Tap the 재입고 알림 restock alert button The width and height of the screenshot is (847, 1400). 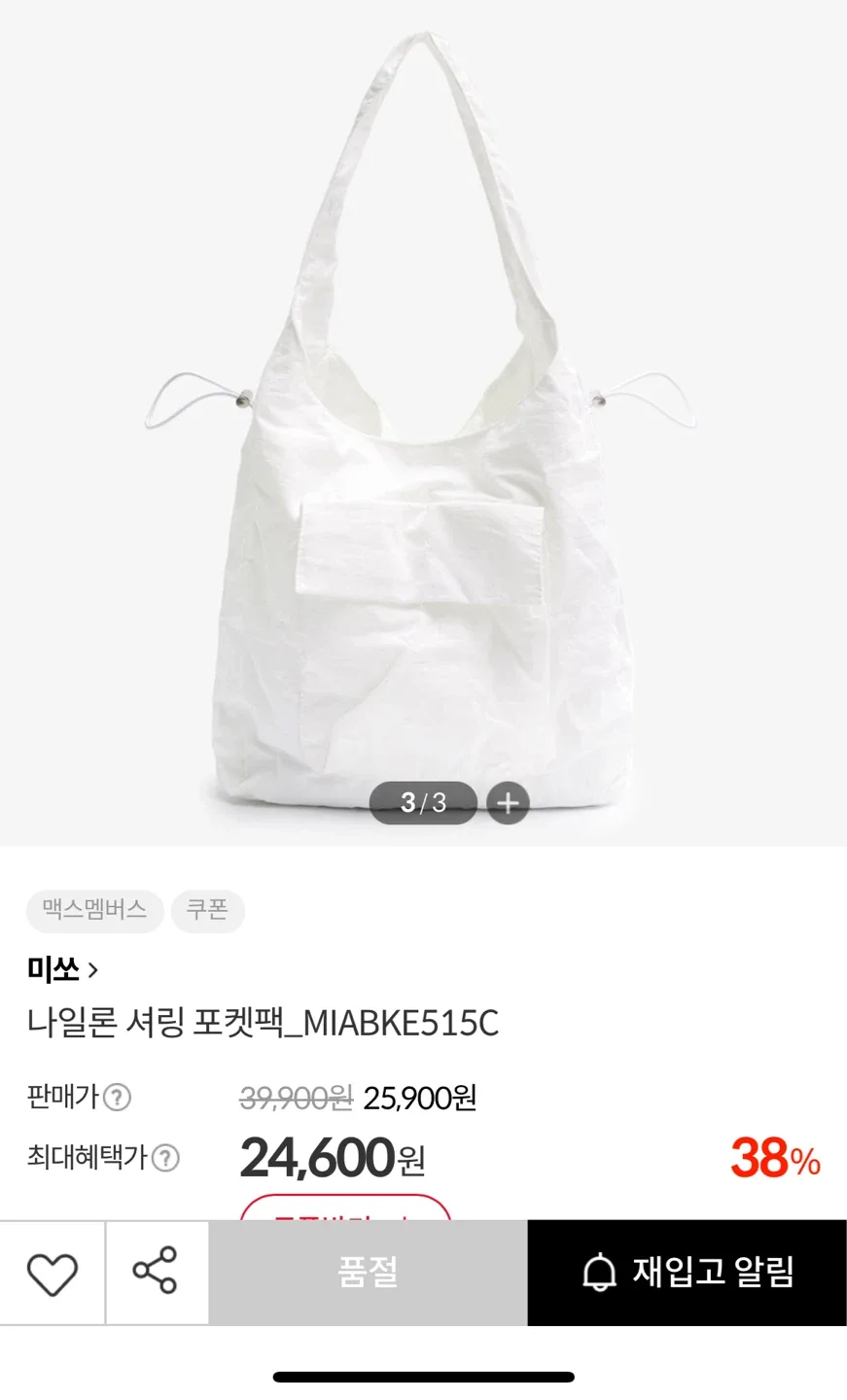click(688, 1272)
